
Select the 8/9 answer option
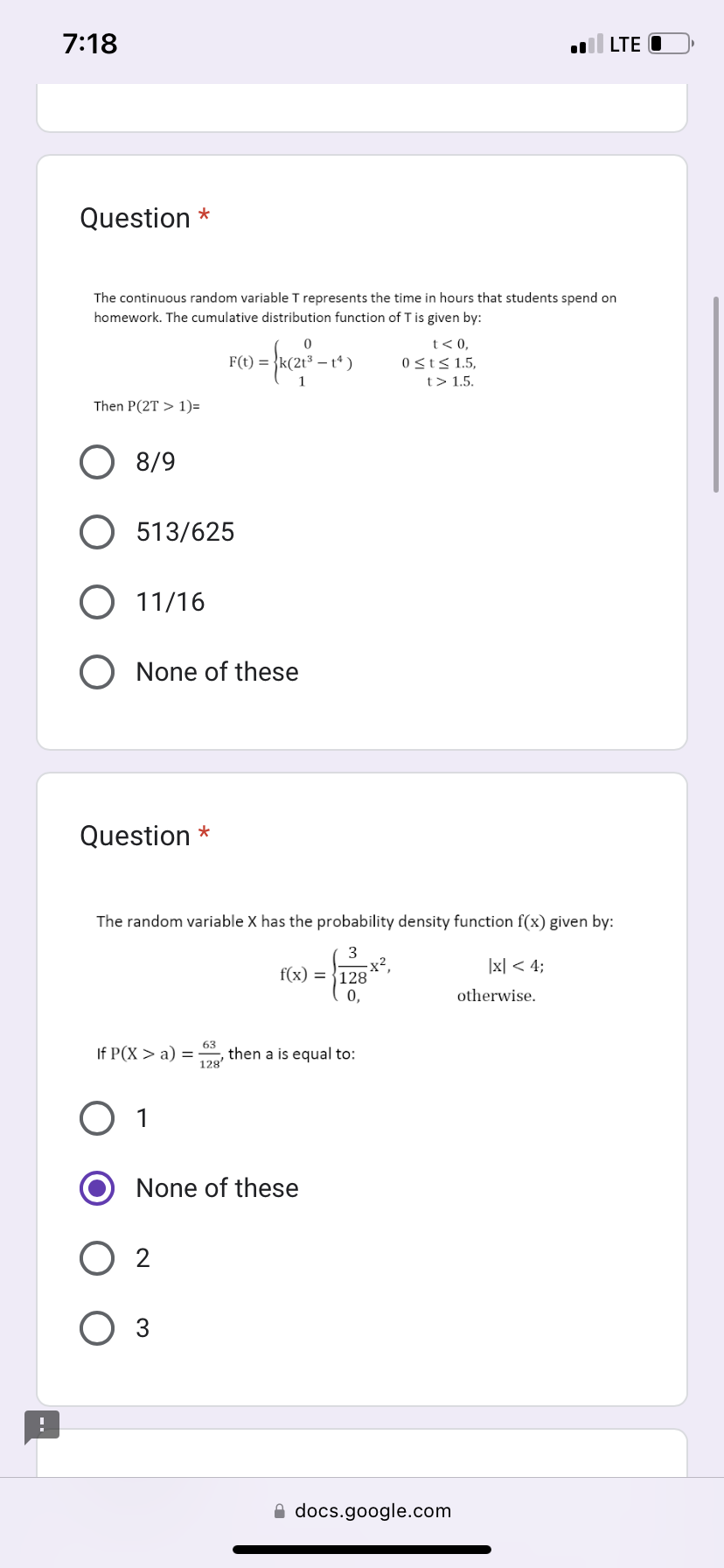97,462
